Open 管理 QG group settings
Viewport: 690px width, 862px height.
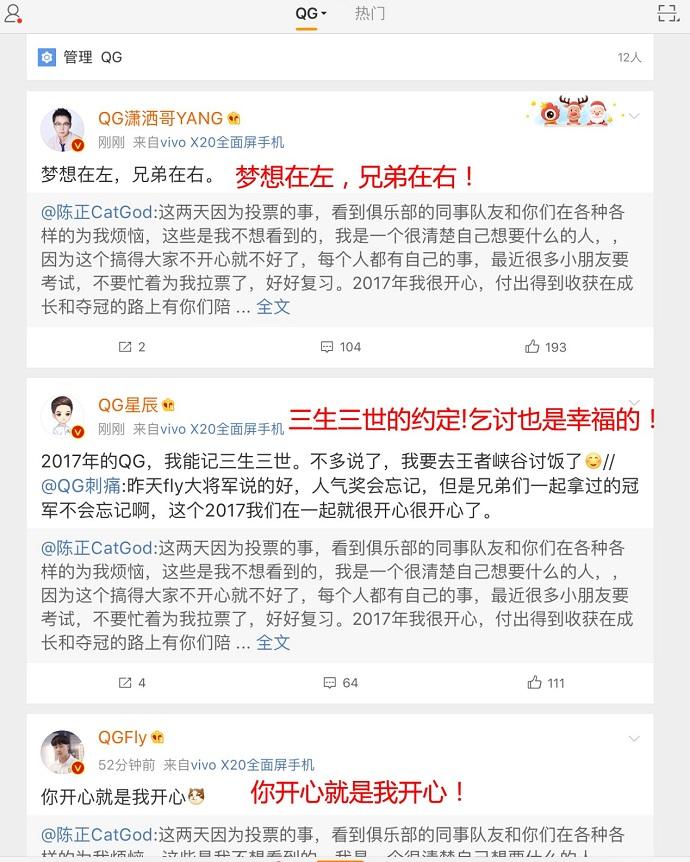81,57
